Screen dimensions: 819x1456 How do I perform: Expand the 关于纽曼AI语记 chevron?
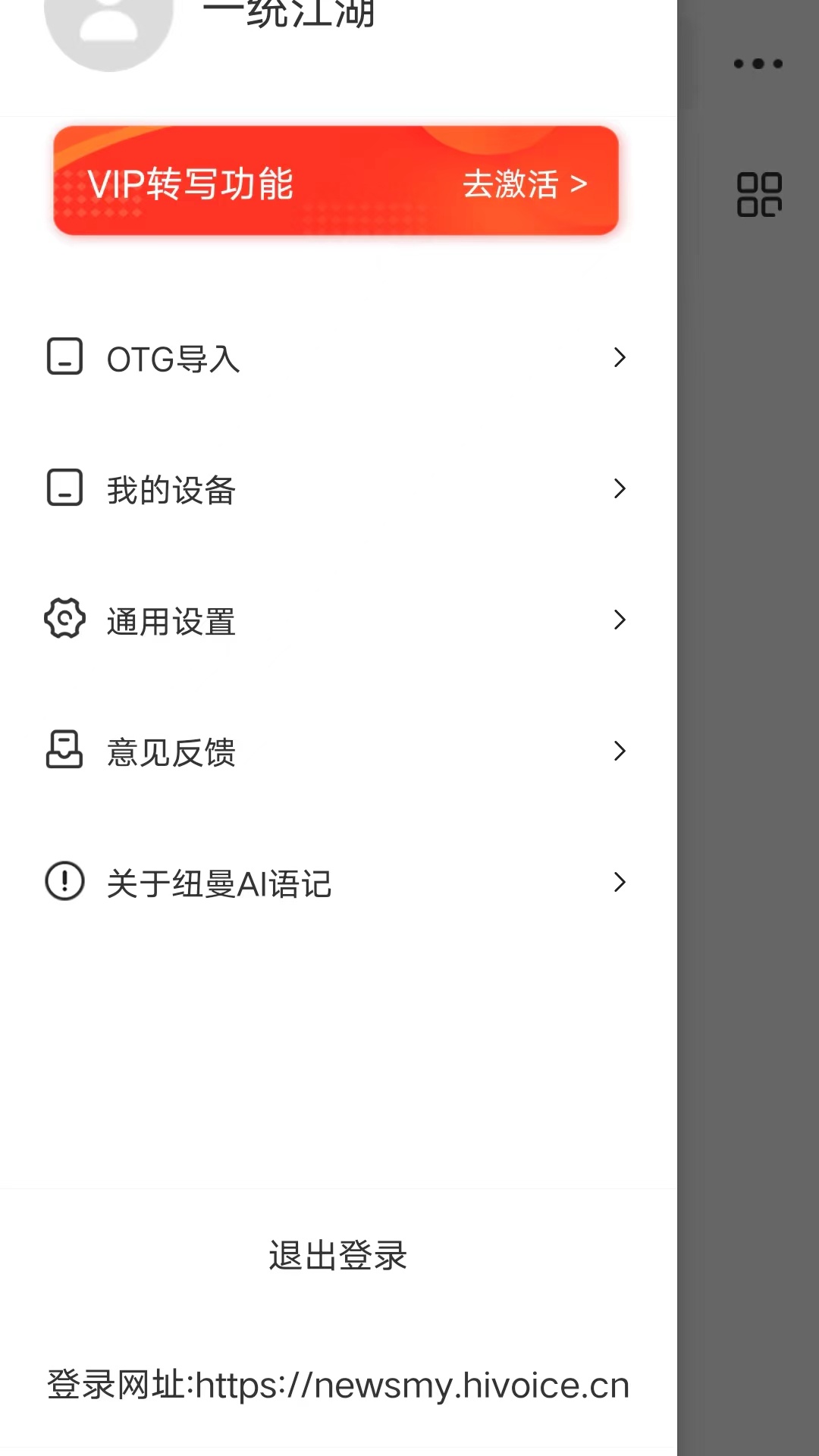pos(620,882)
